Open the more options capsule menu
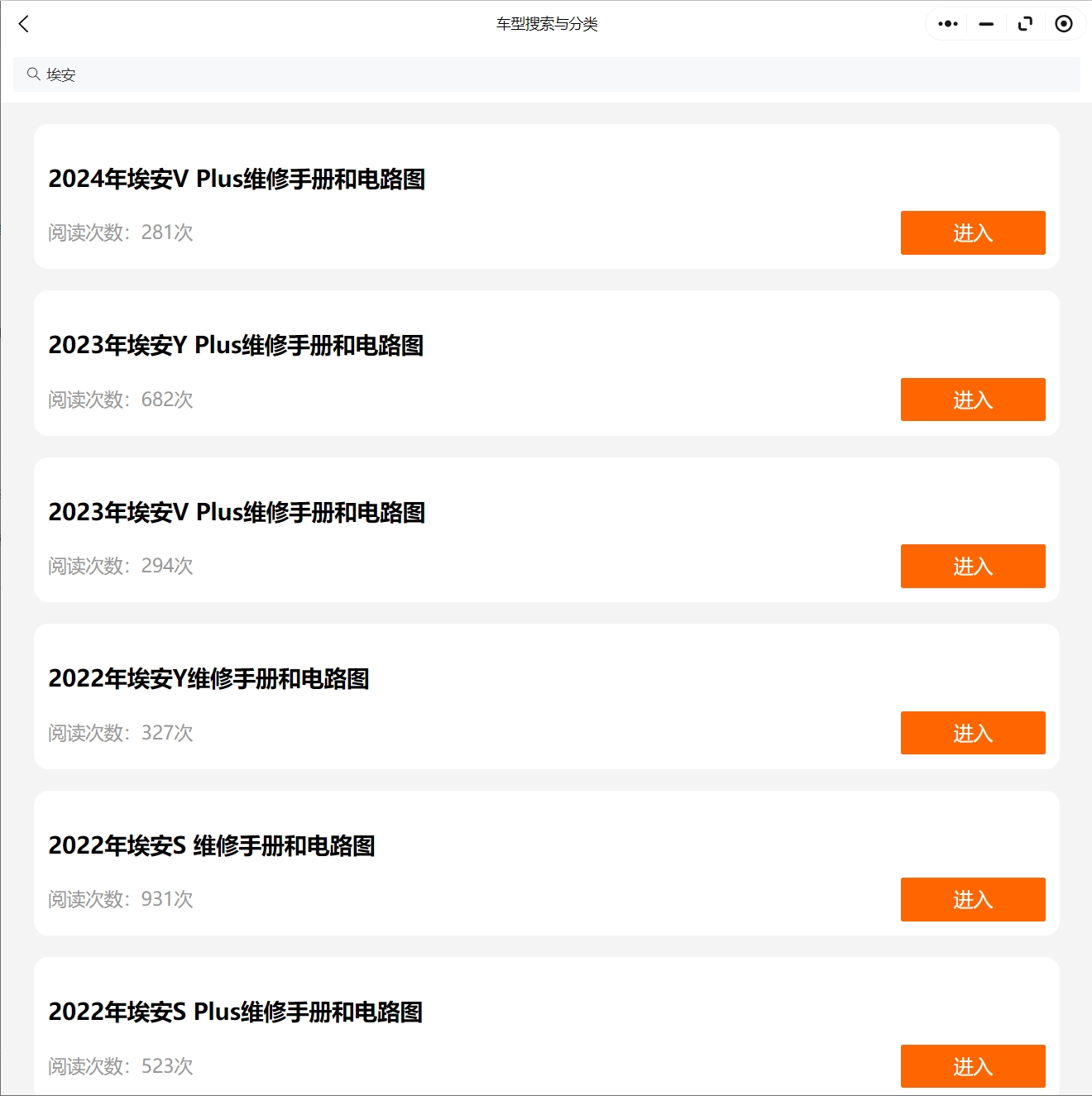 [x=946, y=24]
